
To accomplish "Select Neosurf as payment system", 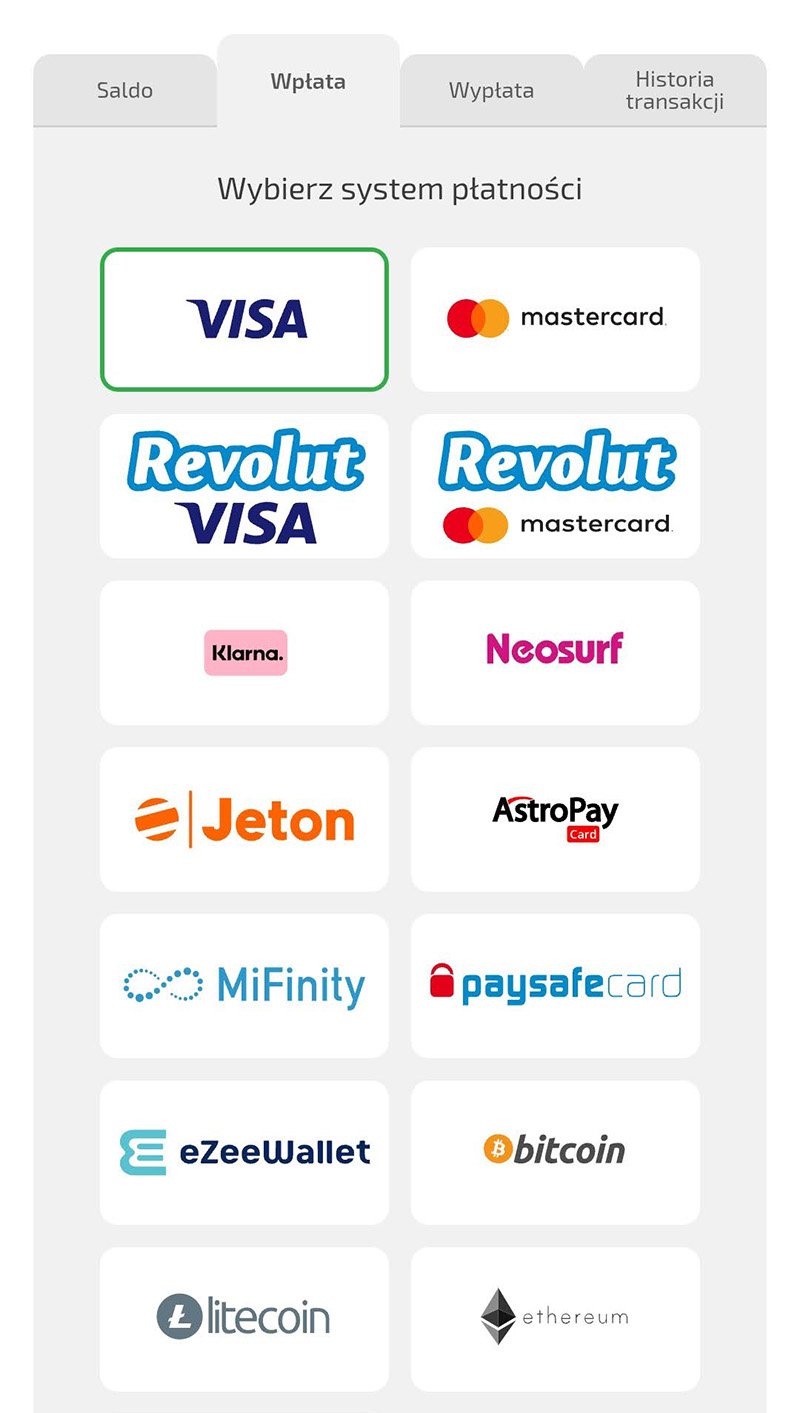I will (555, 653).
